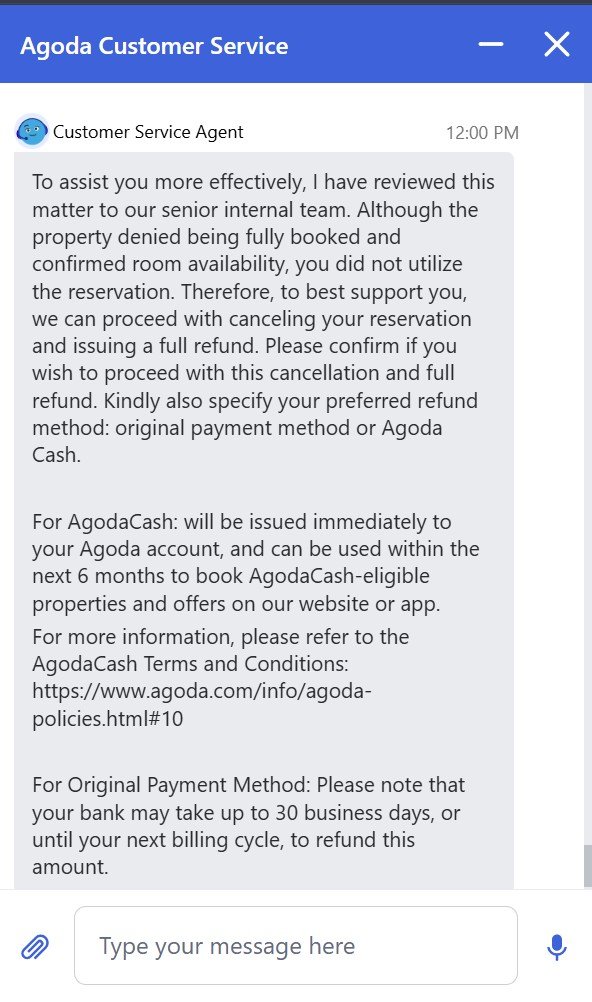Close the customer service chat window
This screenshot has height=1002, width=592.
pos(557,45)
